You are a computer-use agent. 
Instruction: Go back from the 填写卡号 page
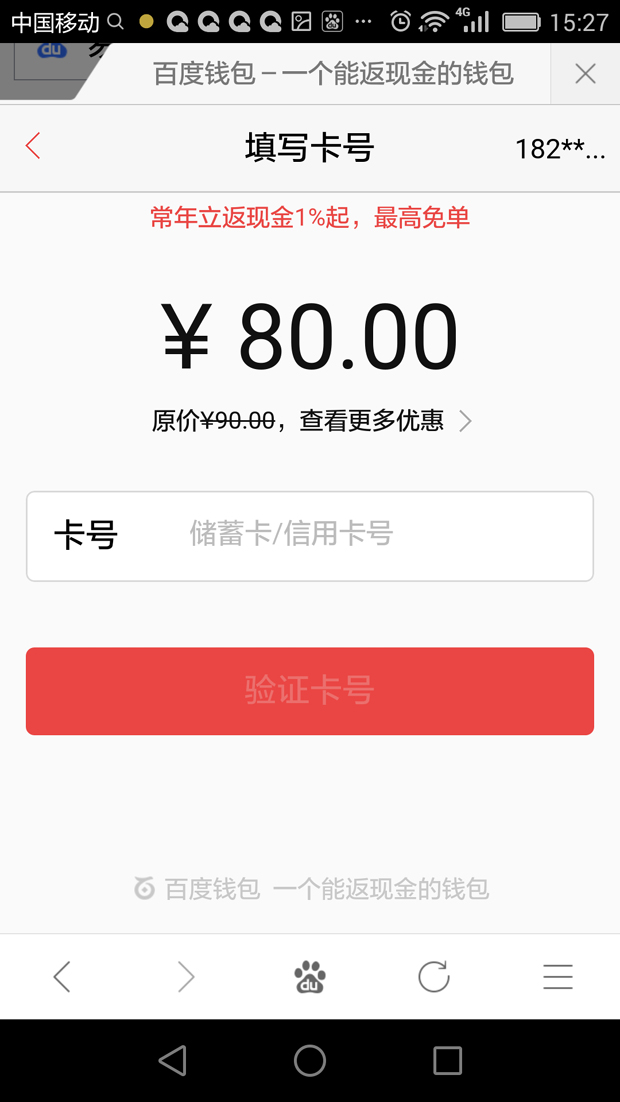coord(33,146)
